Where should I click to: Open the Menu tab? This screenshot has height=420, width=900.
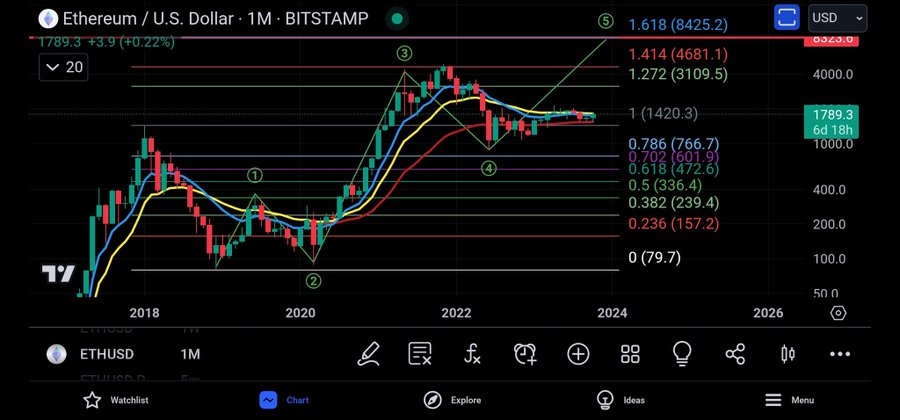tap(789, 400)
